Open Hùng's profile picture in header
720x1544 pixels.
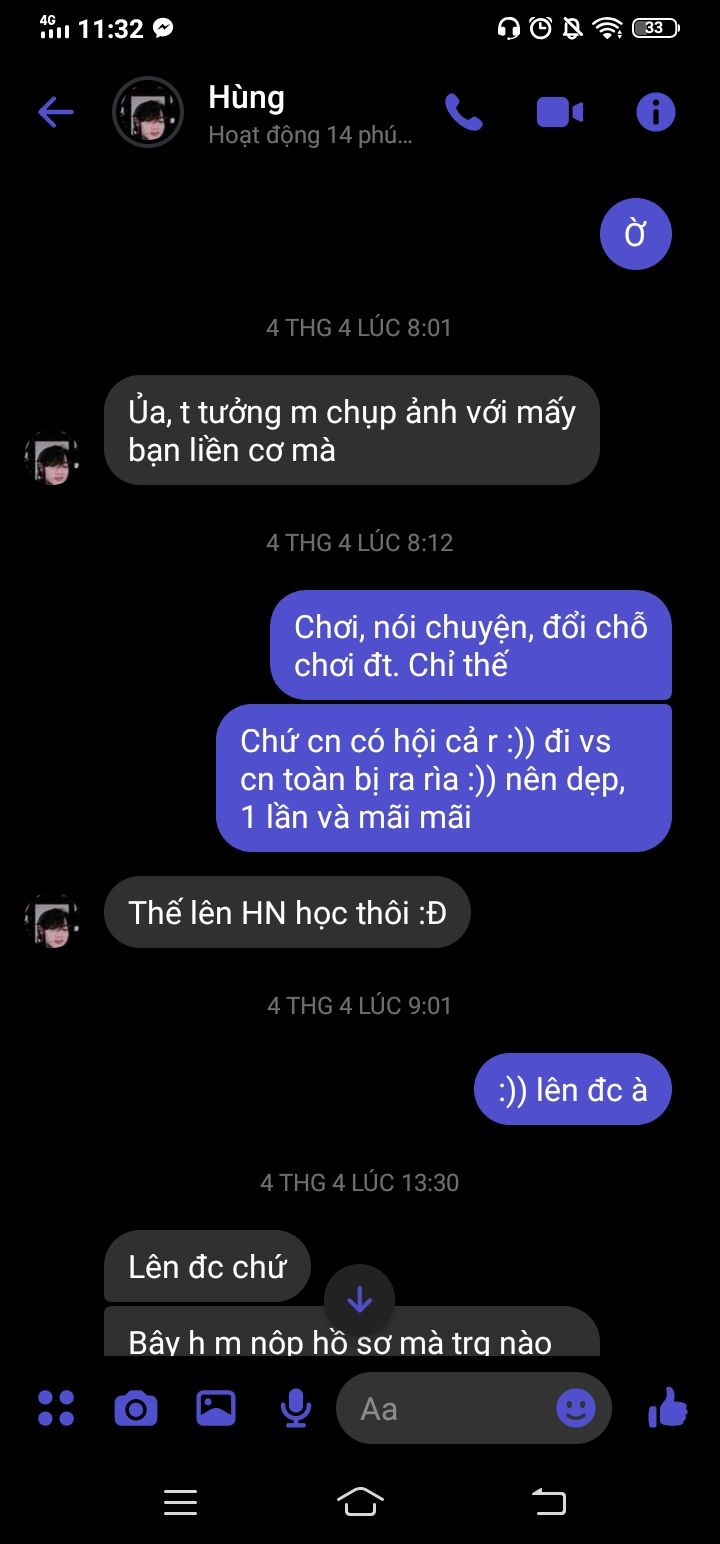[148, 112]
